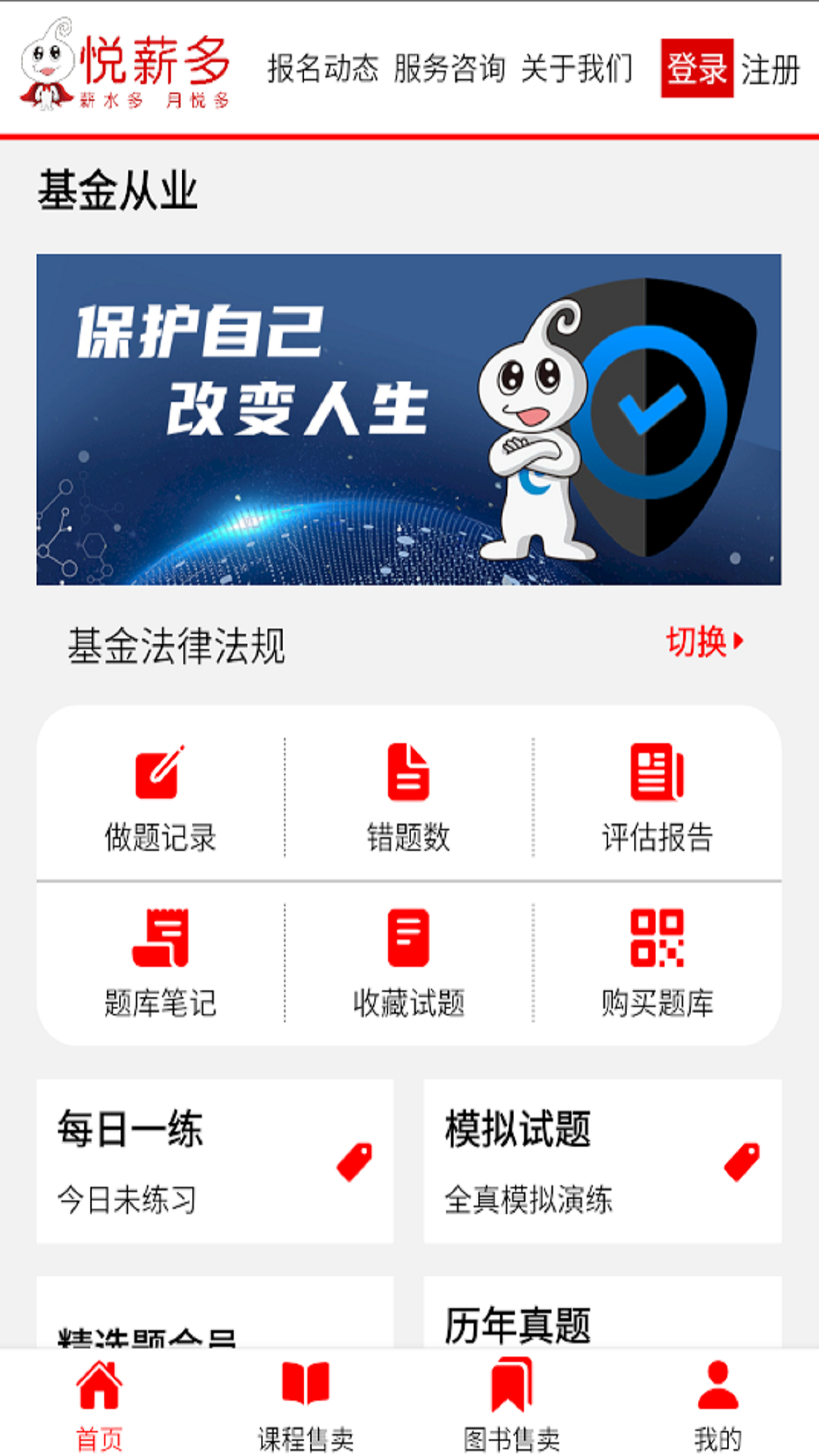Open 服务咨询 in the top menu
The image size is (819, 1456).
point(449,69)
